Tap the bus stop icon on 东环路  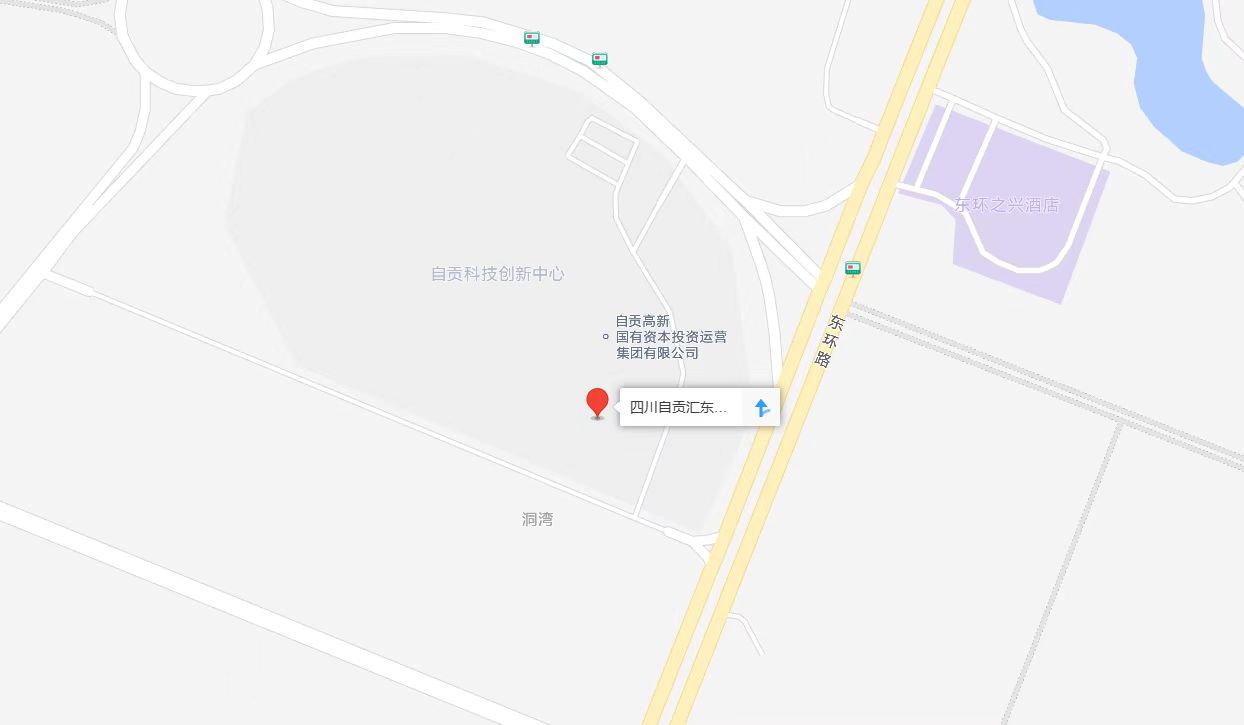(x=852, y=268)
